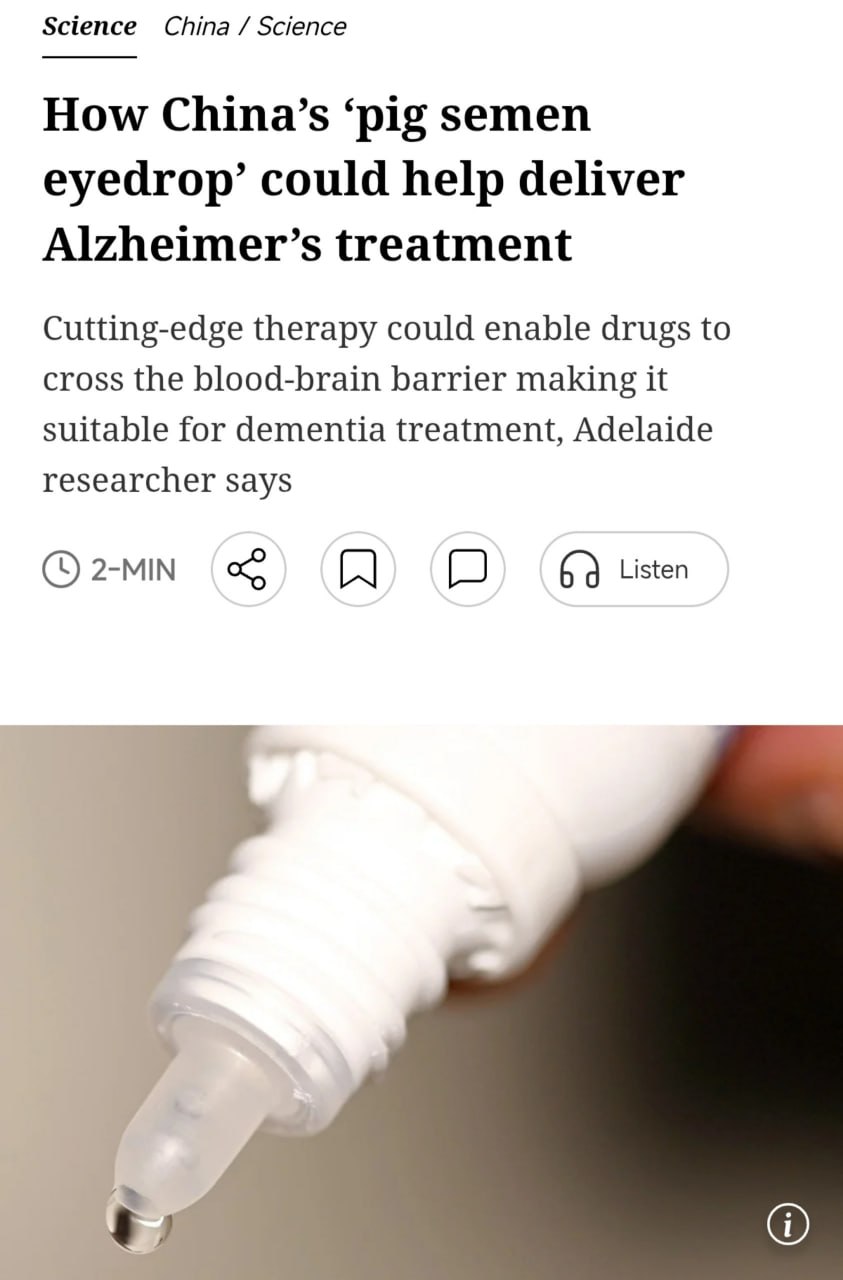This screenshot has height=1280, width=843.
Task: Share this article
Action: 248,569
